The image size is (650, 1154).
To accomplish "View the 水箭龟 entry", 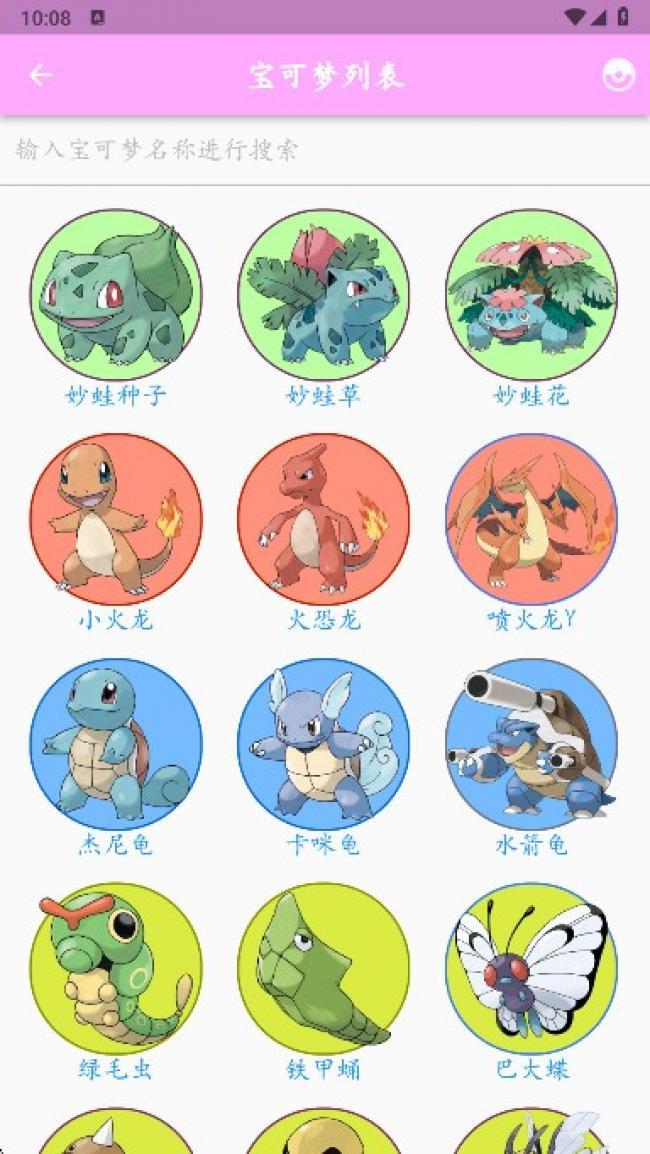I will point(531,743).
